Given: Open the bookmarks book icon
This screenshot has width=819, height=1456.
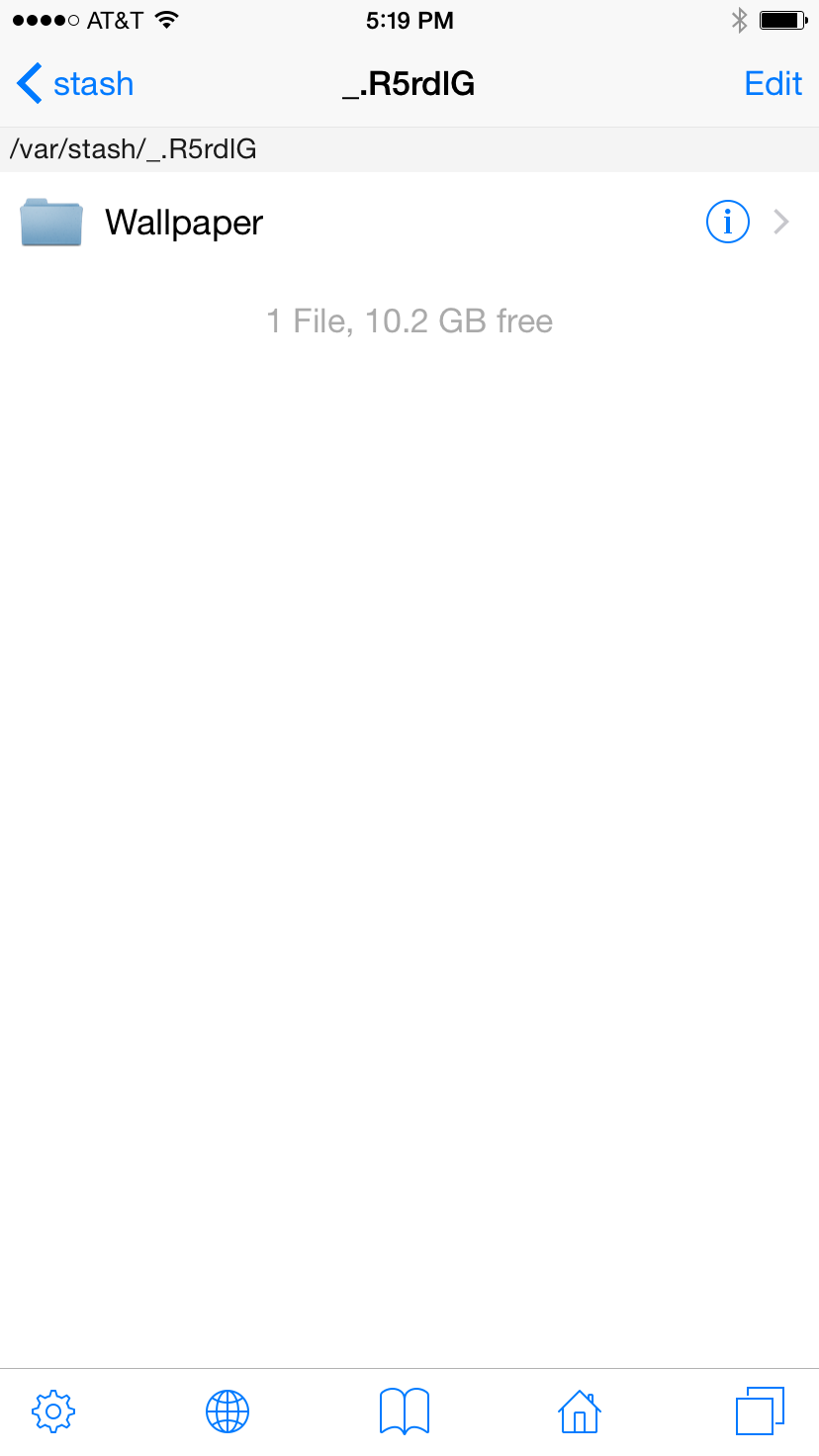Looking at the screenshot, I should click(405, 1410).
